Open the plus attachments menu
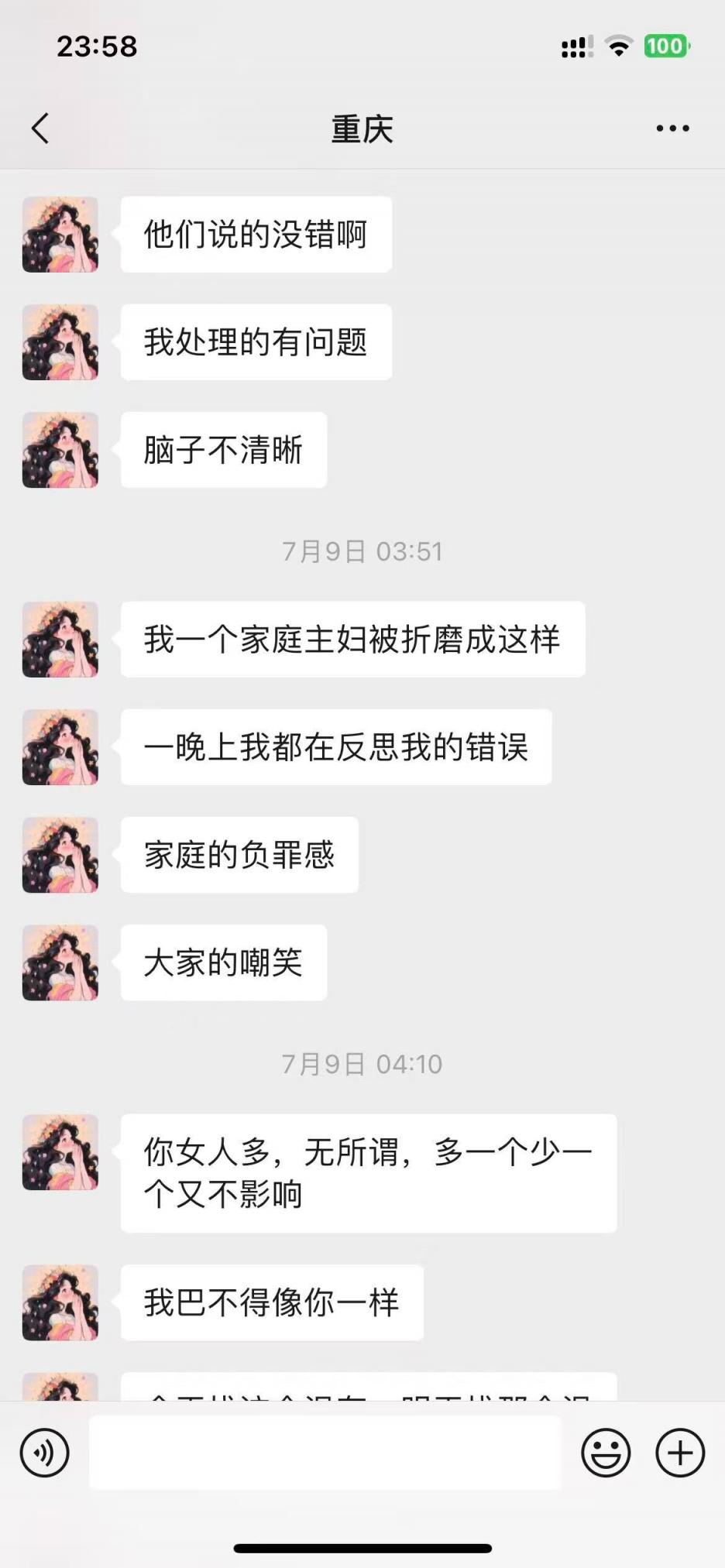 pos(680,1453)
